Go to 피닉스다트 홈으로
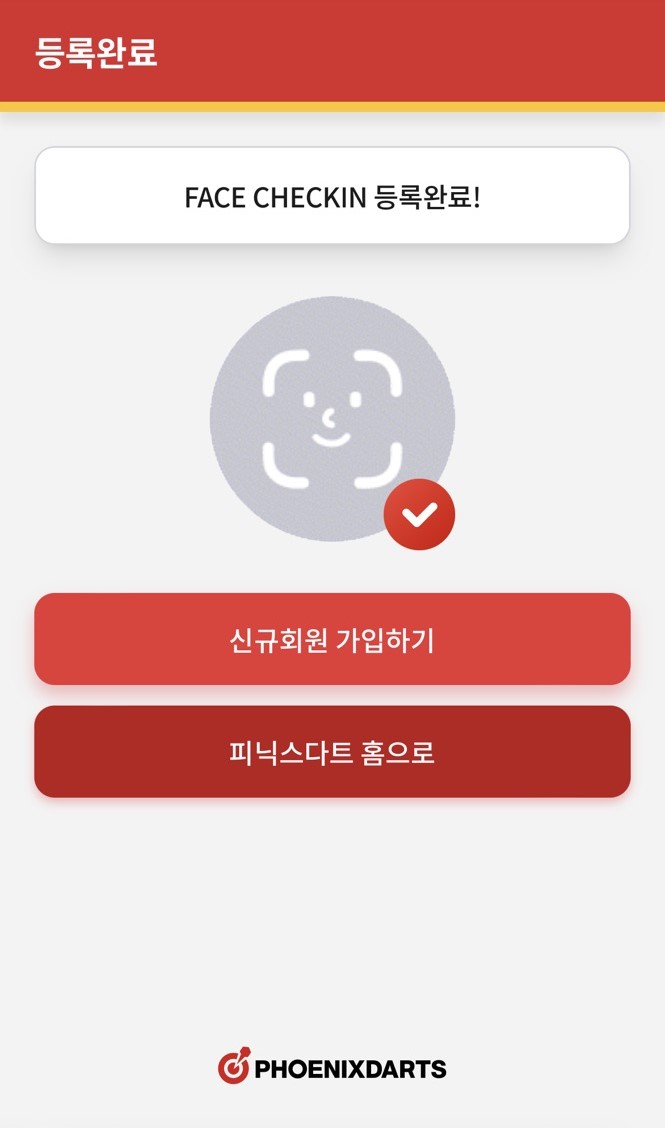 click(x=332, y=752)
